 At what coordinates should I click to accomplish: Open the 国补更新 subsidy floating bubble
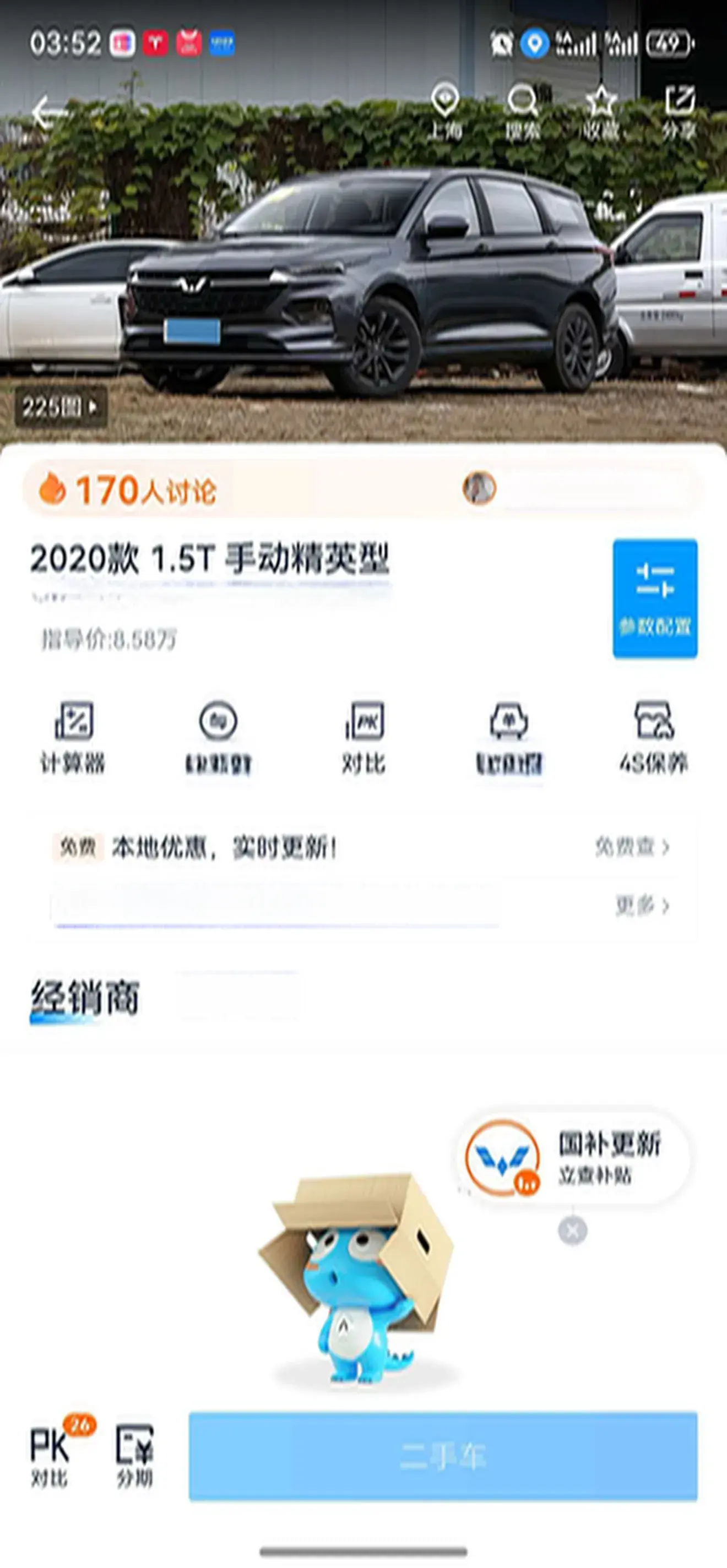click(x=572, y=1158)
